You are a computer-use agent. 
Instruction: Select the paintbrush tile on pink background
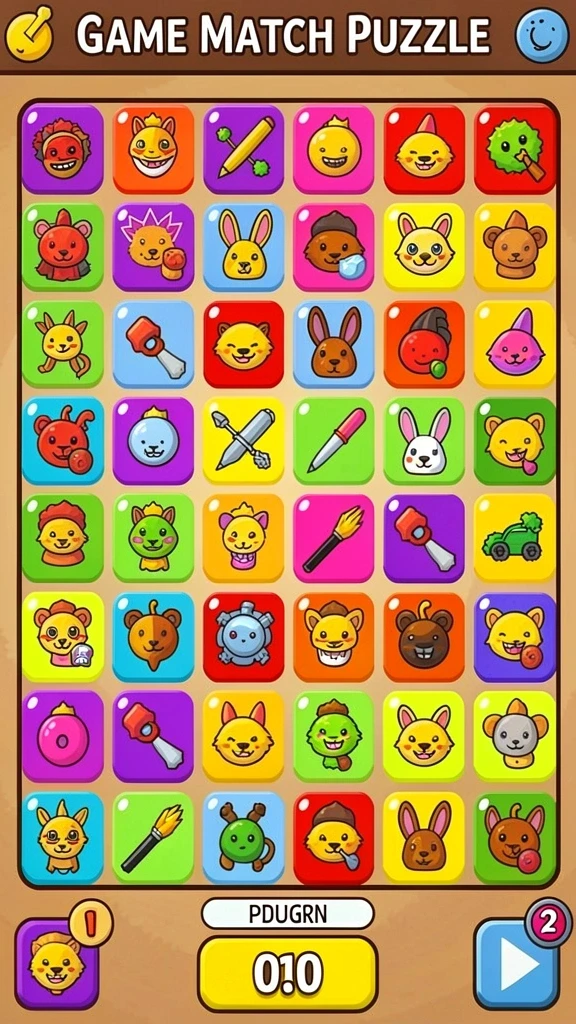tap(334, 537)
